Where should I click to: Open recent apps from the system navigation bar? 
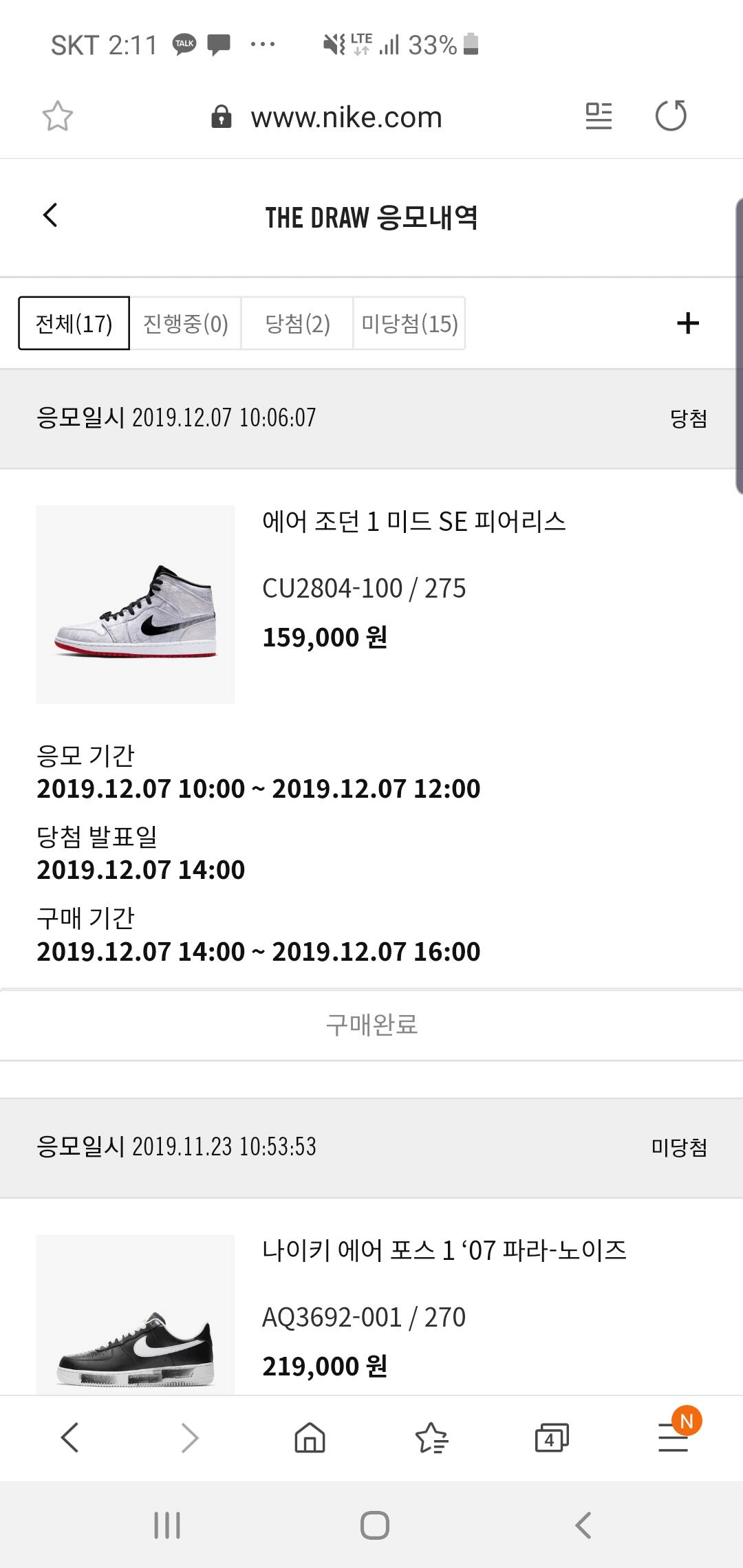coord(167,1525)
